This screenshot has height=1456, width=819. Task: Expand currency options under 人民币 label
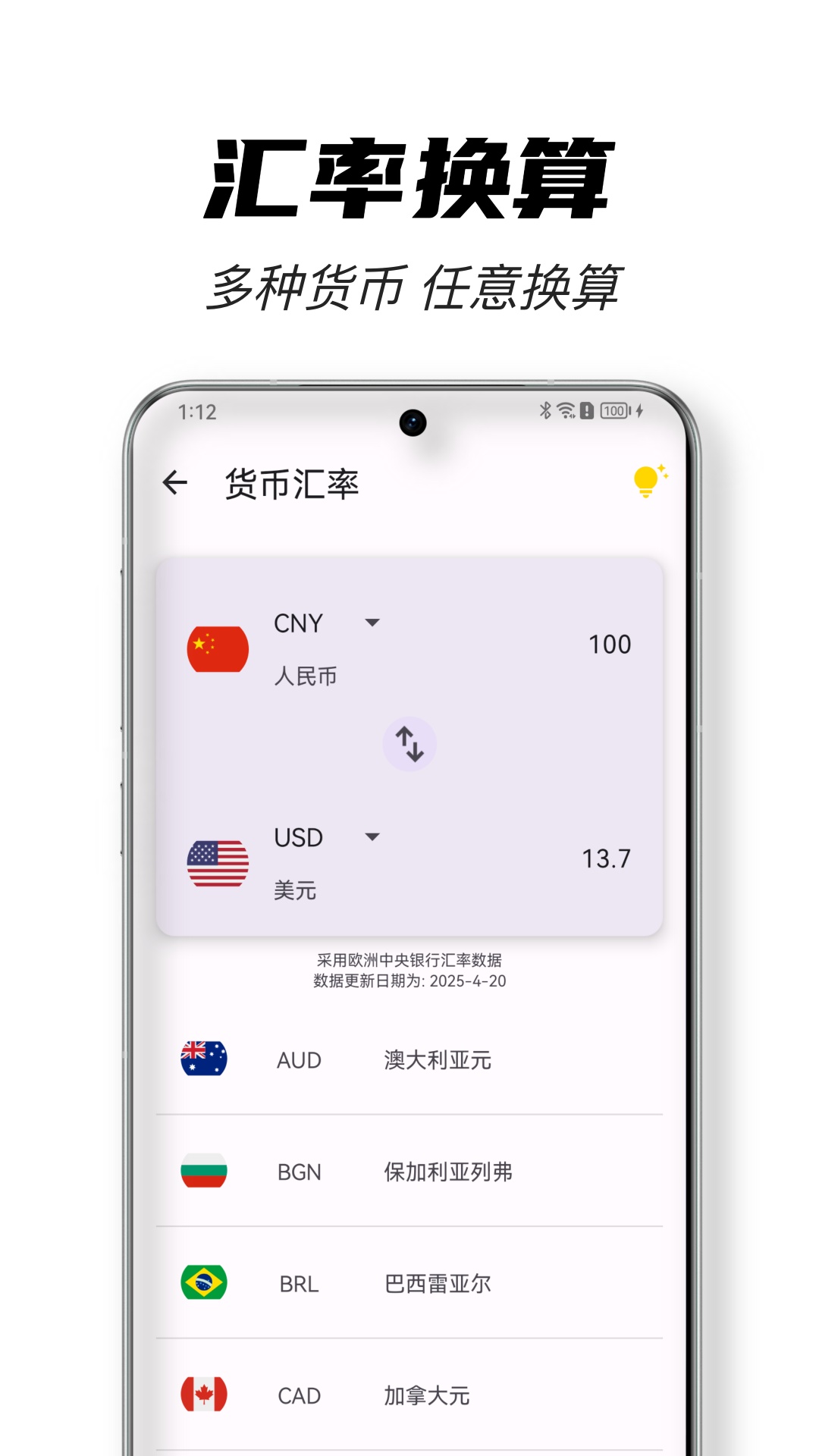pyautogui.click(x=373, y=623)
